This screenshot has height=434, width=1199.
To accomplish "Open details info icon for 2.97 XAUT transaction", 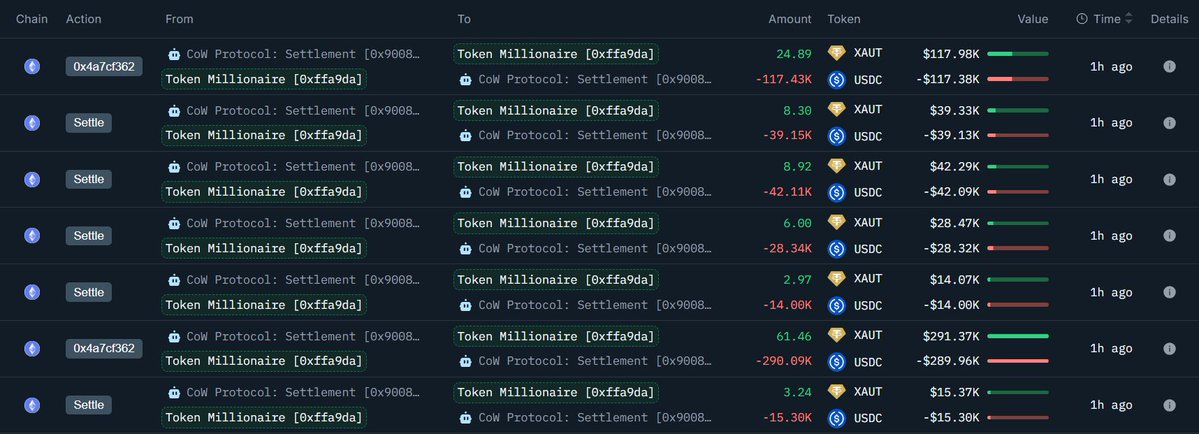I will pos(1169,292).
